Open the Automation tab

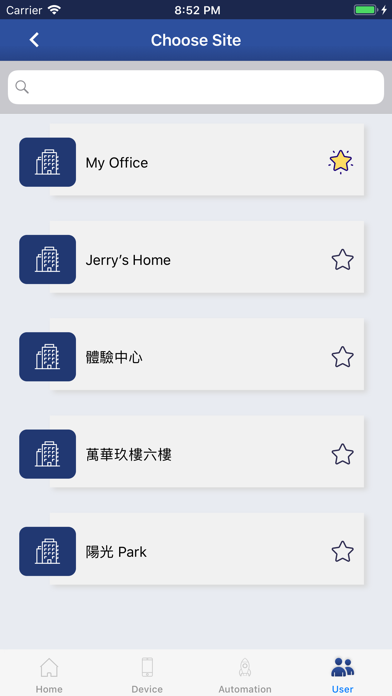point(245,675)
